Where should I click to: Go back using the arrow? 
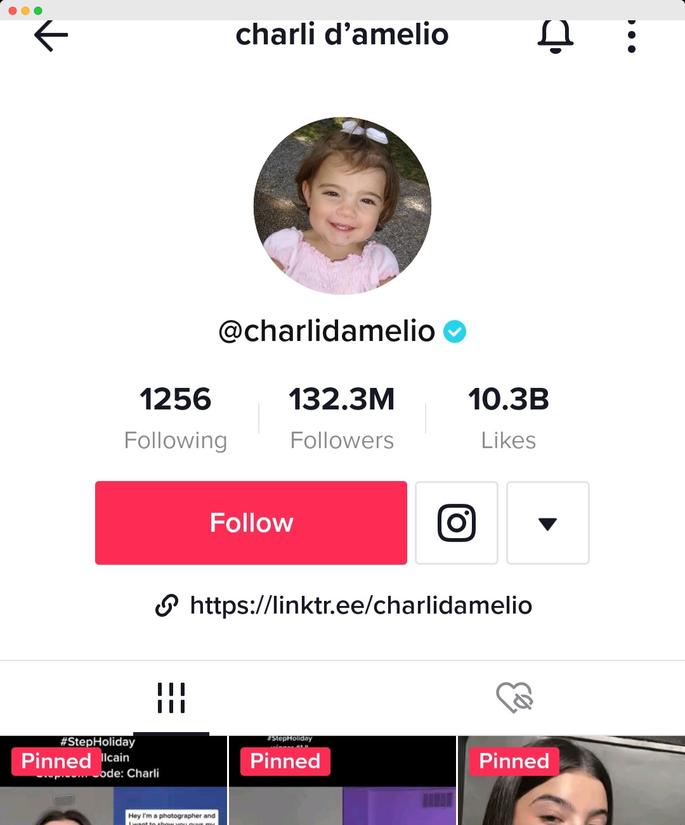tap(50, 35)
